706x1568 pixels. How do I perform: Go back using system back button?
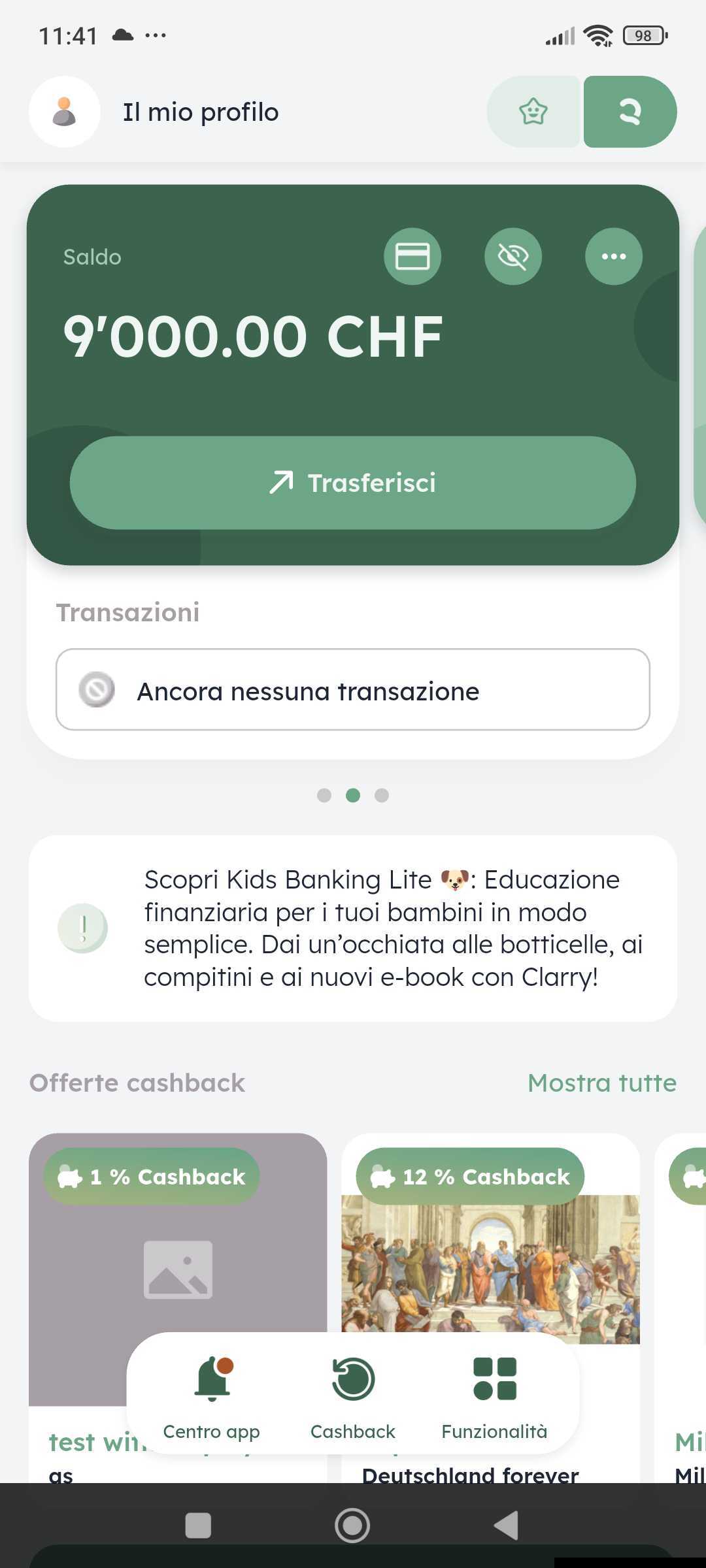coord(506,1526)
